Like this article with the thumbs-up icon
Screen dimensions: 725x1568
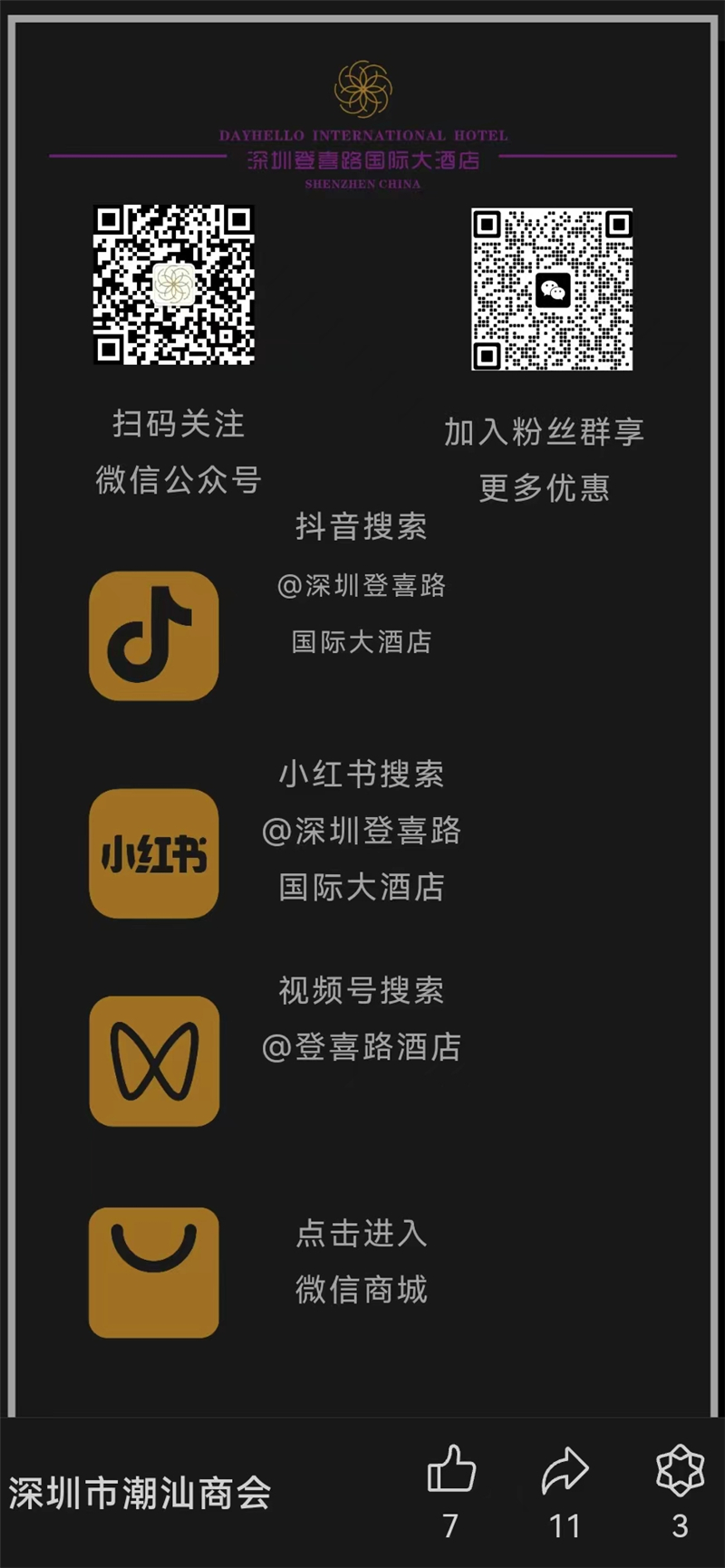[x=450, y=1469]
